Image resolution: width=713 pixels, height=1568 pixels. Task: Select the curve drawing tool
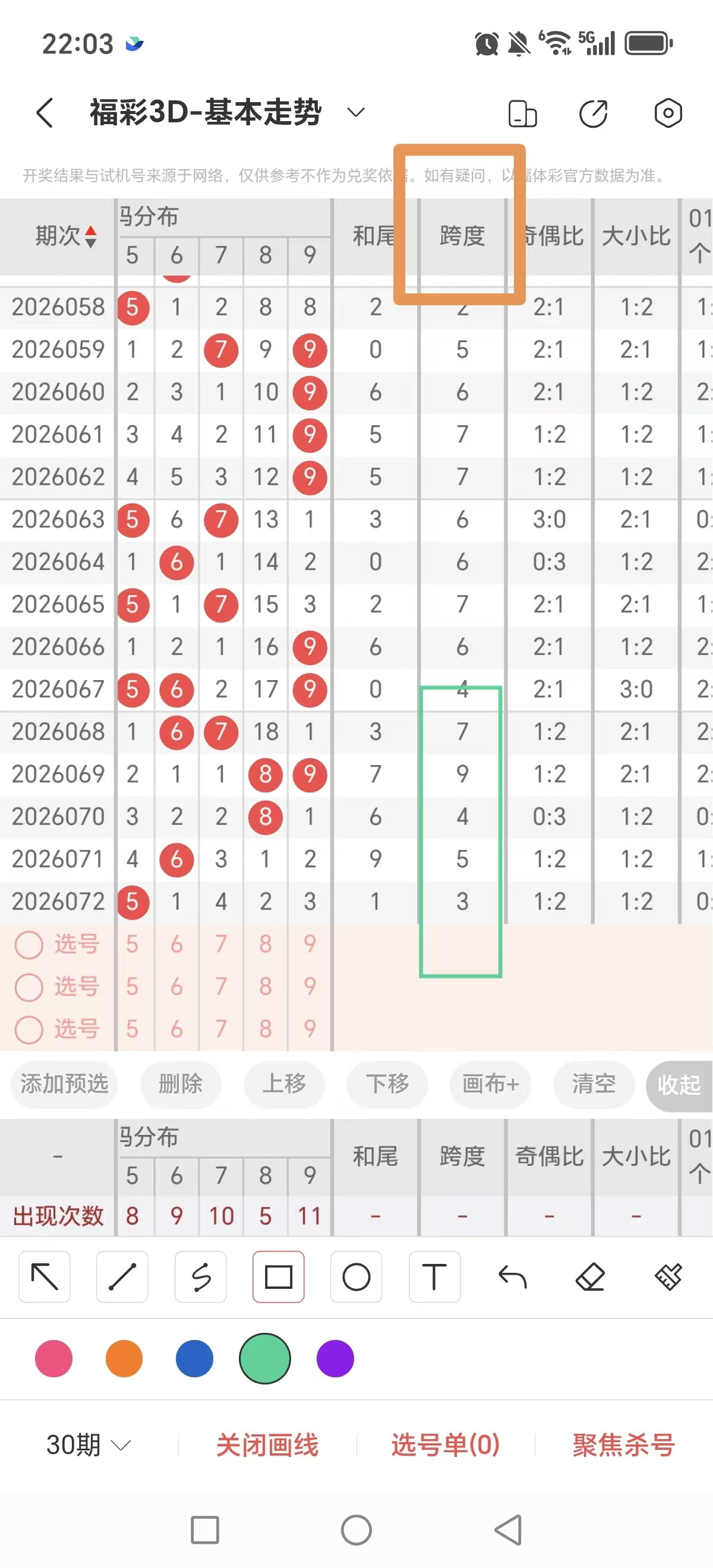pos(200,1277)
